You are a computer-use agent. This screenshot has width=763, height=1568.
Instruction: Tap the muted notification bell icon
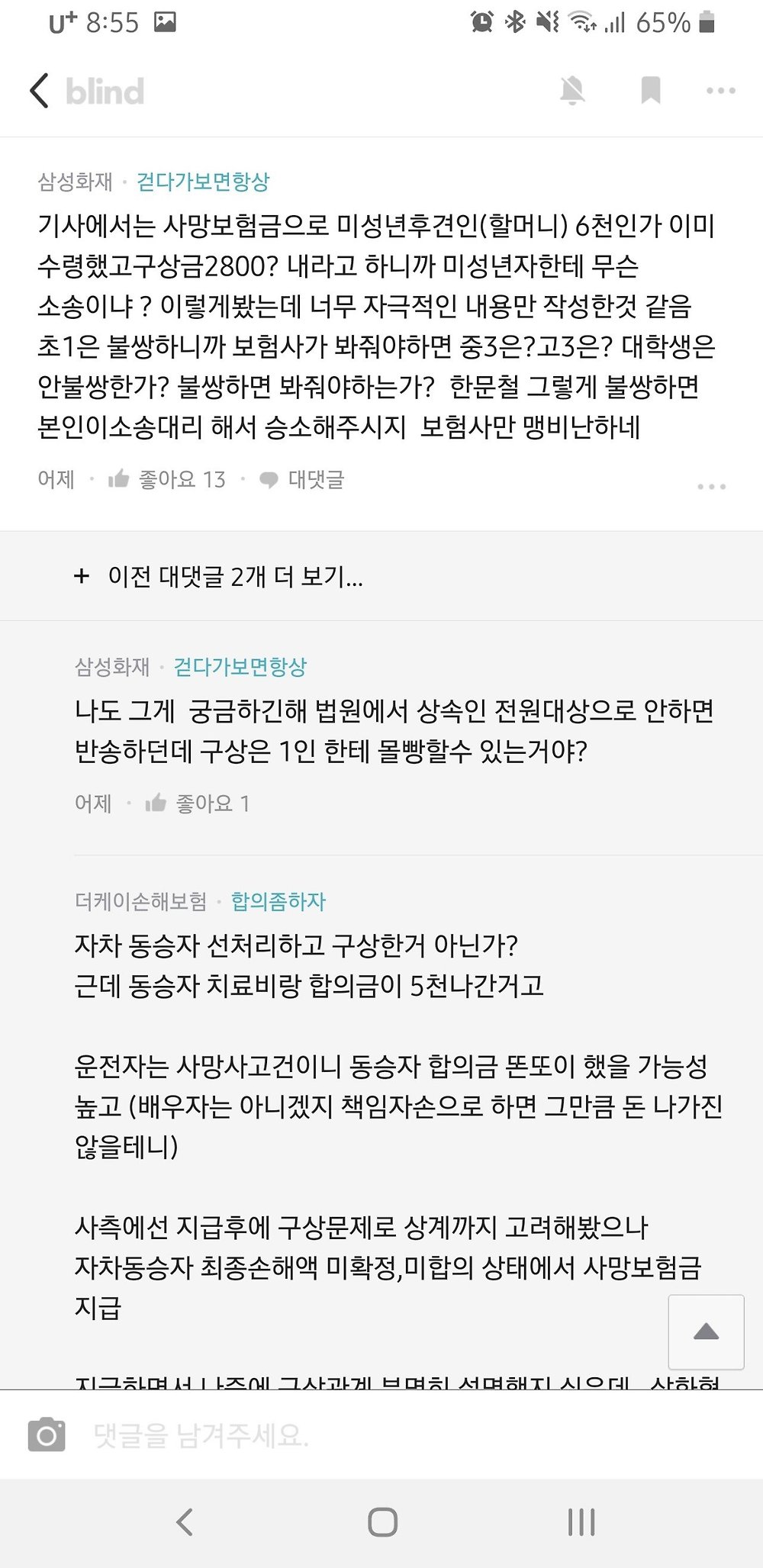click(572, 91)
